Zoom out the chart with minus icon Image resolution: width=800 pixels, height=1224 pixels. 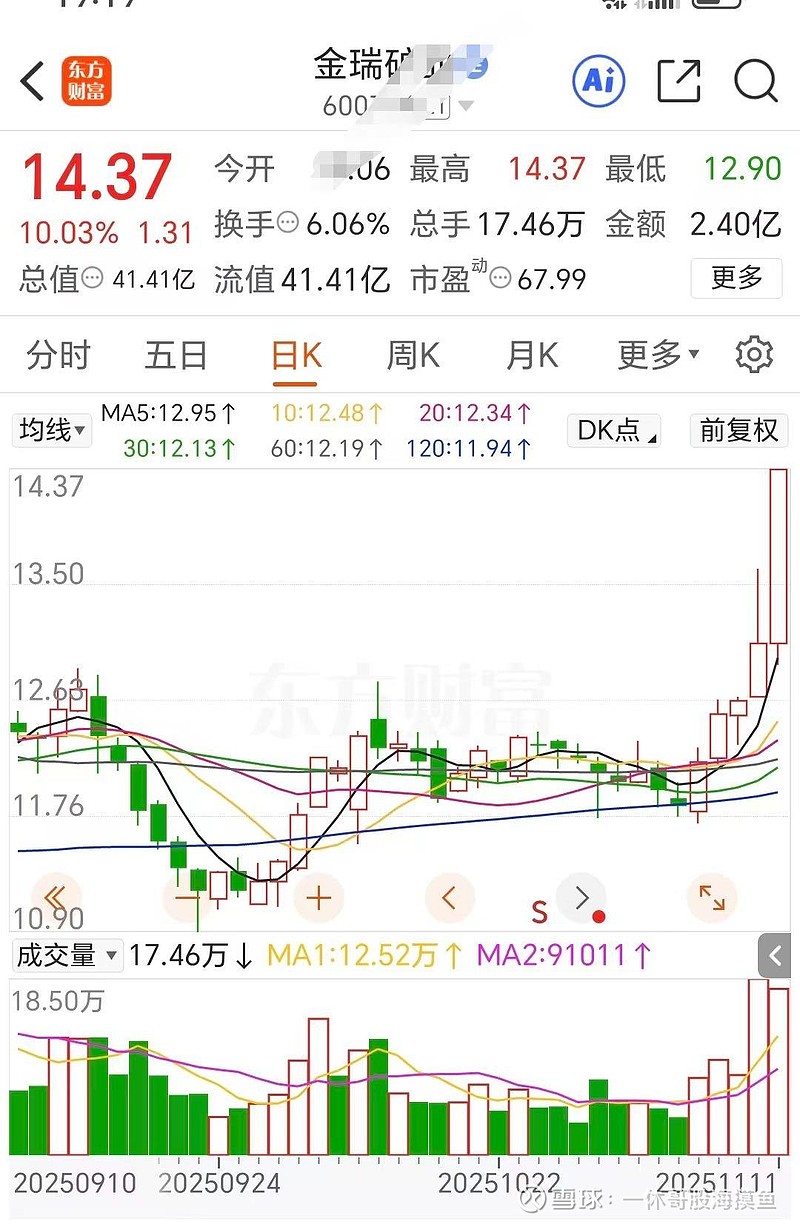187,898
